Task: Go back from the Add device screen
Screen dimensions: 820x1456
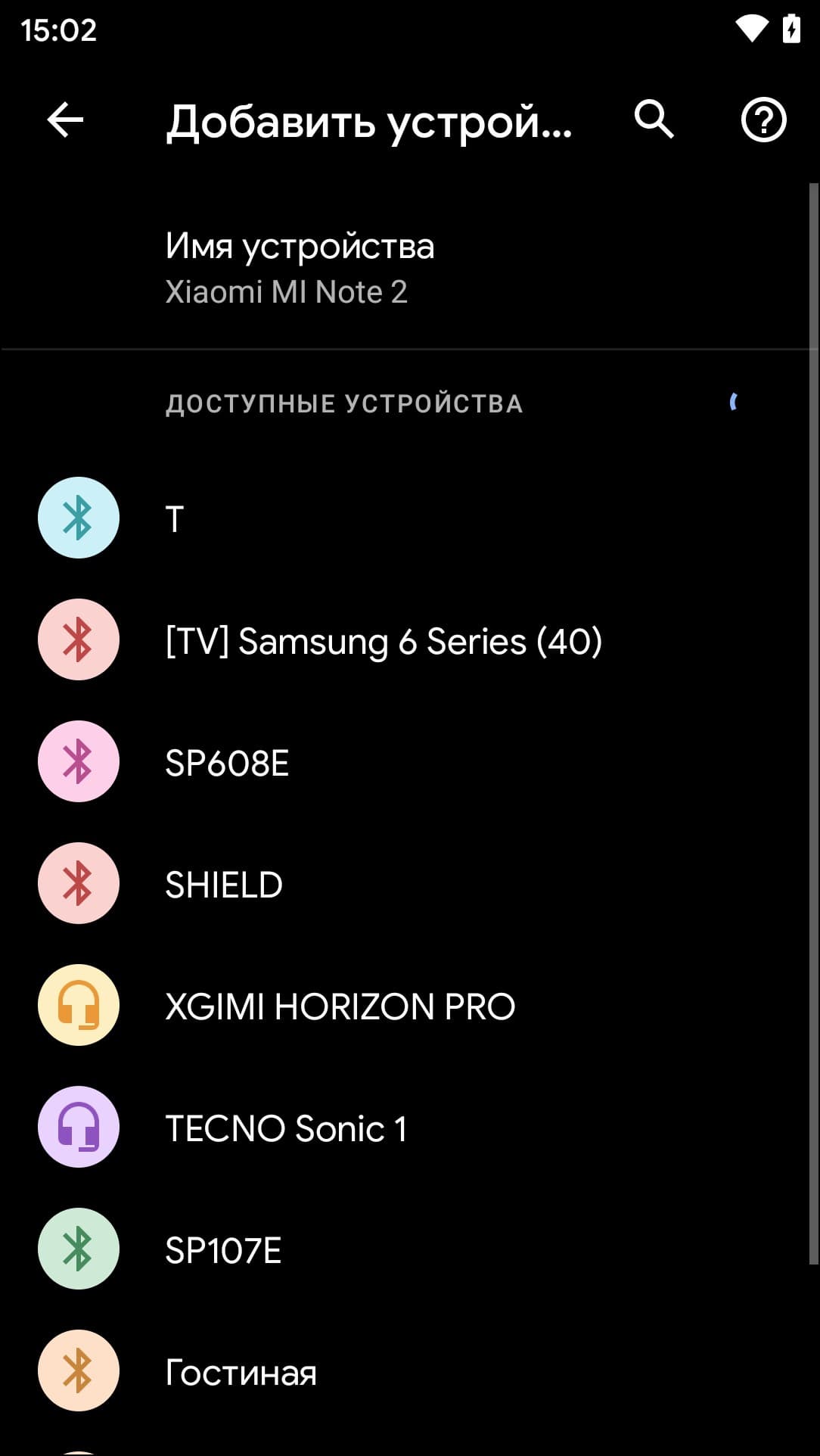Action: point(65,120)
